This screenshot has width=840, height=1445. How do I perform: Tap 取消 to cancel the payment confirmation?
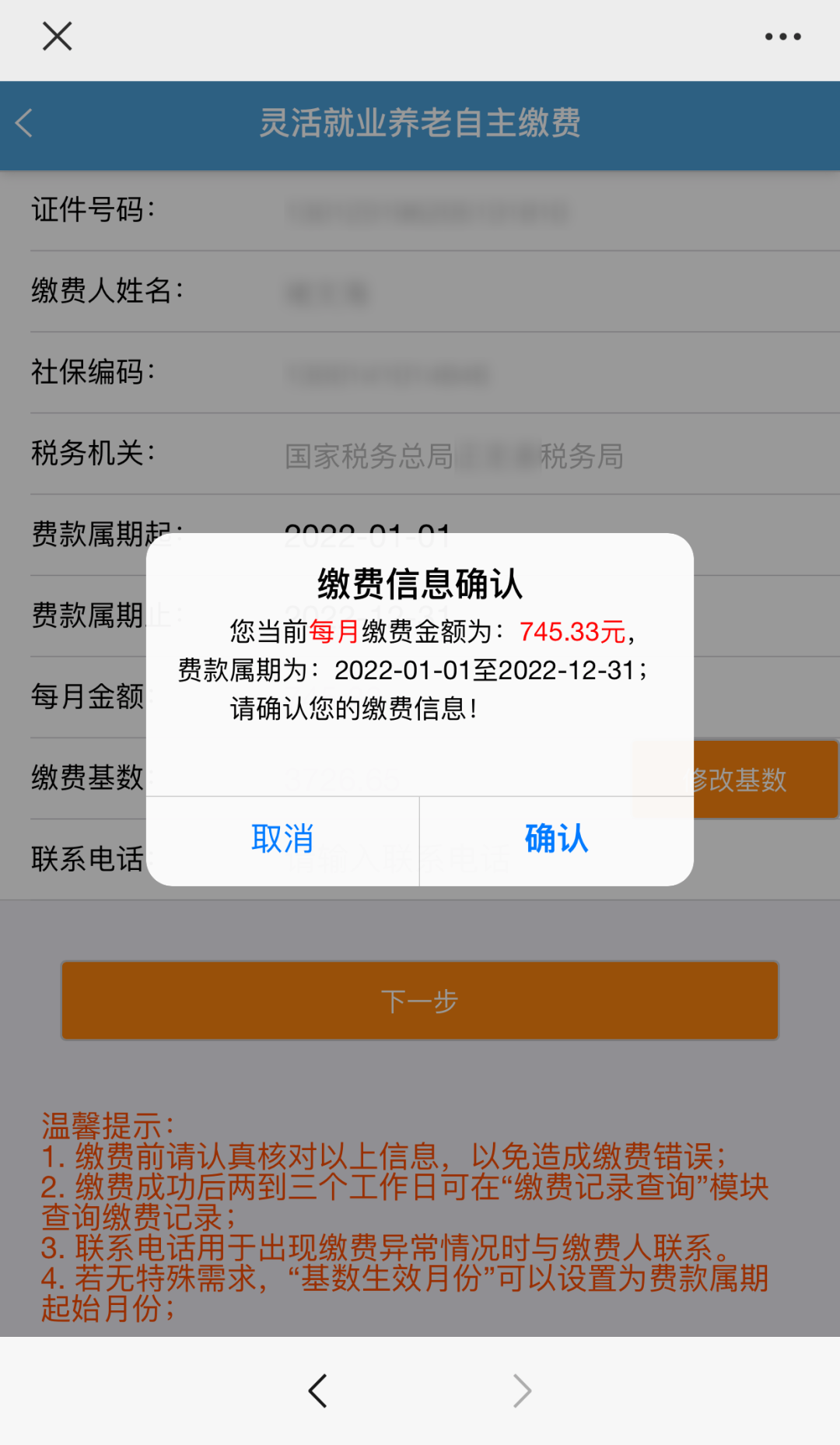click(x=282, y=840)
